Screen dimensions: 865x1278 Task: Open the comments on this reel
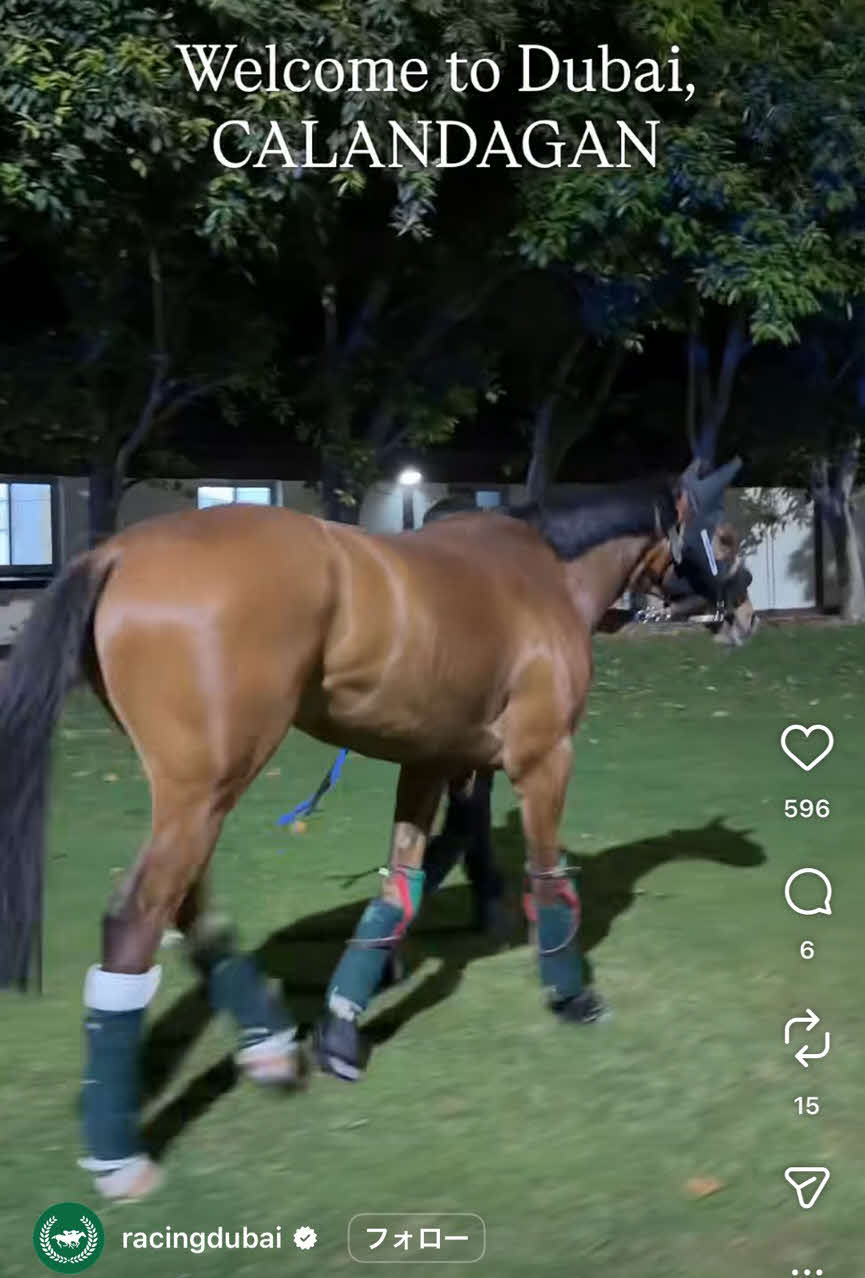(807, 892)
